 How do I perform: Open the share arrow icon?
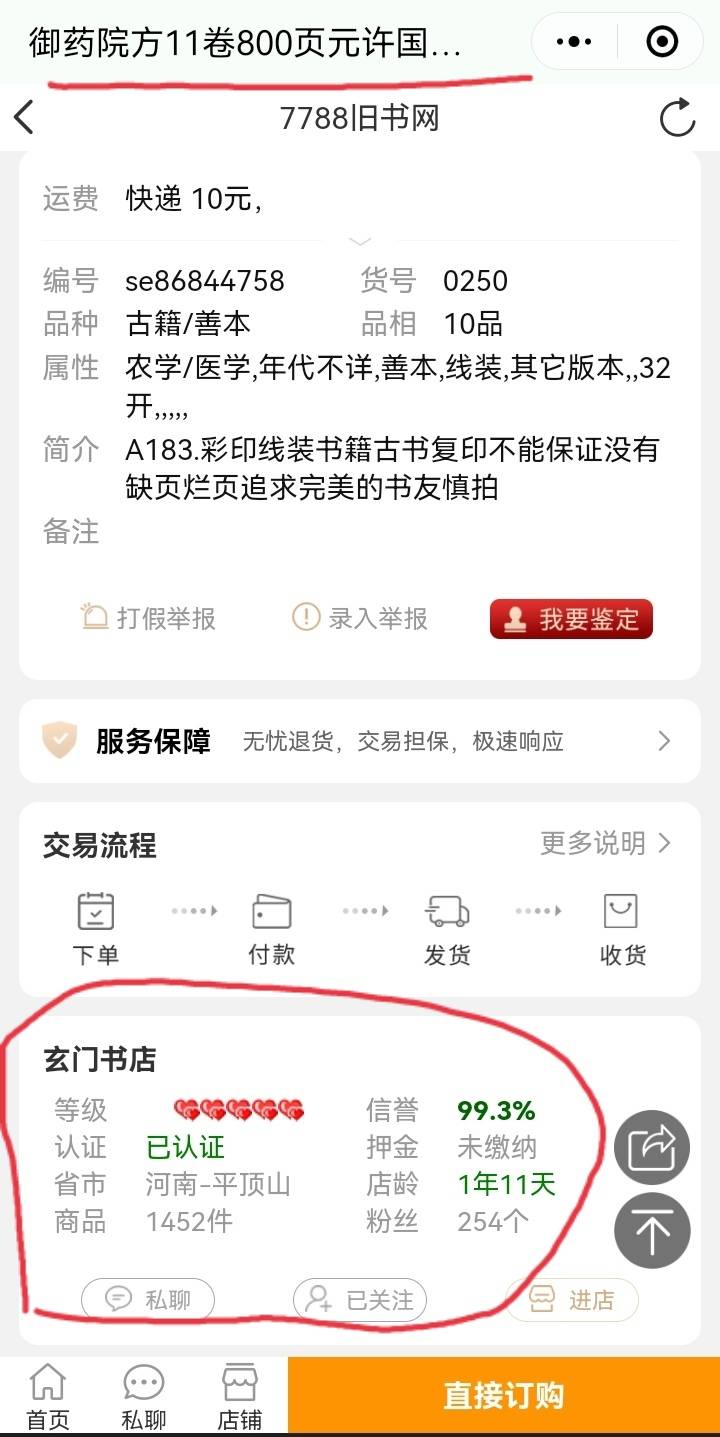click(652, 1148)
